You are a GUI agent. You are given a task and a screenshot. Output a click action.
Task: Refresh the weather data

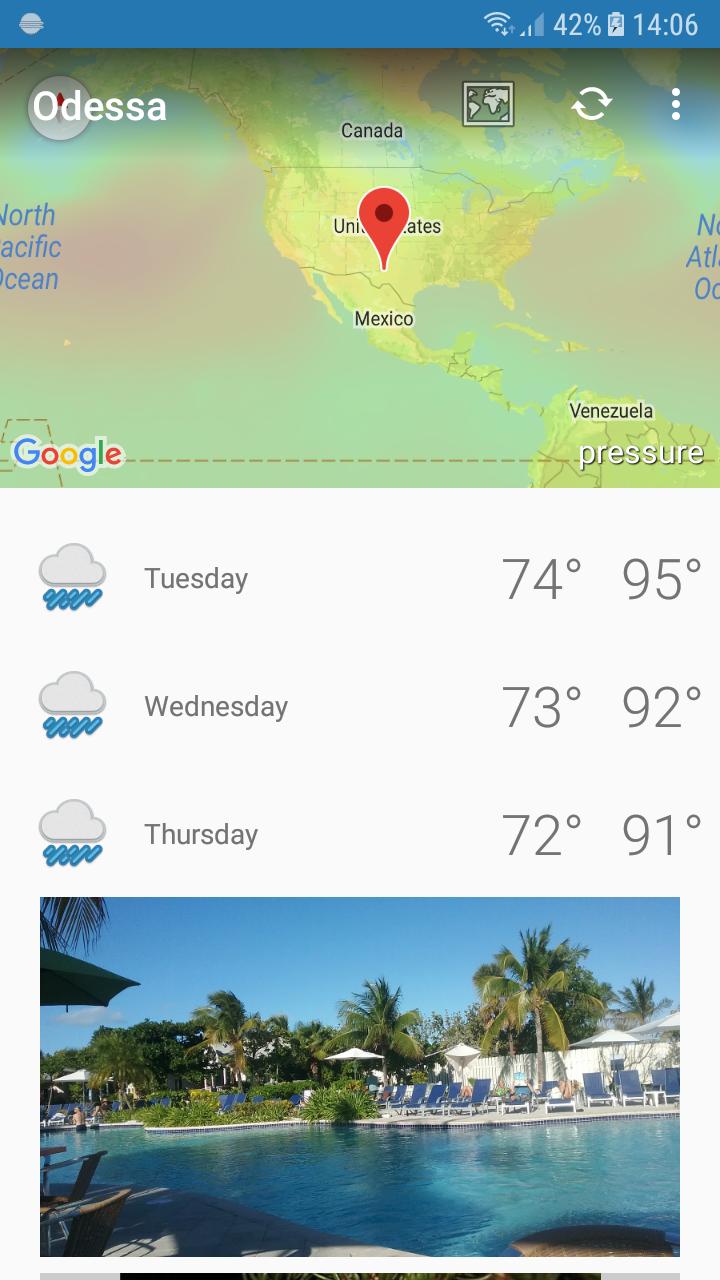(591, 104)
